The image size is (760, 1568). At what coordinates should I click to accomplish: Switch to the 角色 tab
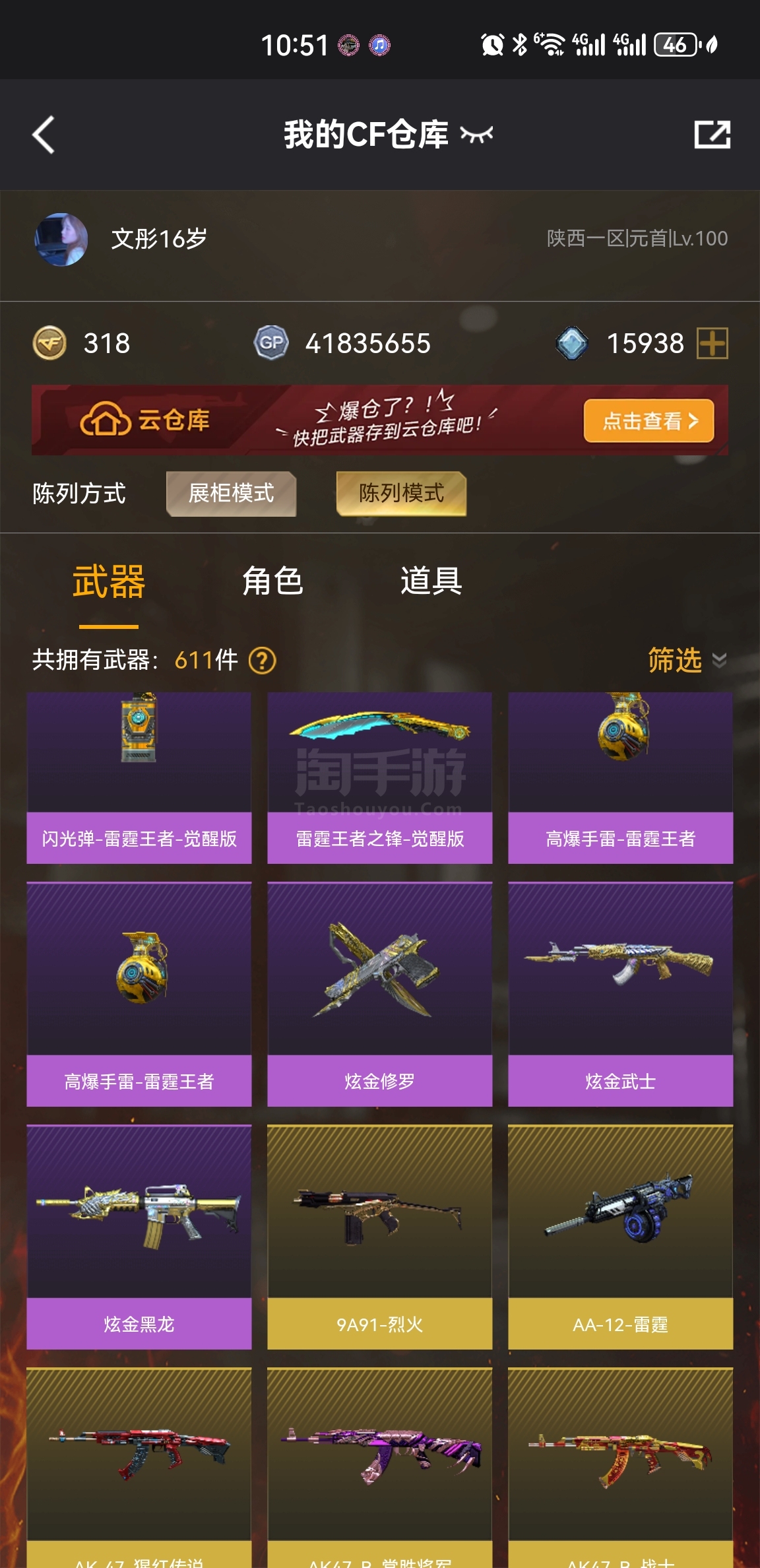pyautogui.click(x=272, y=581)
